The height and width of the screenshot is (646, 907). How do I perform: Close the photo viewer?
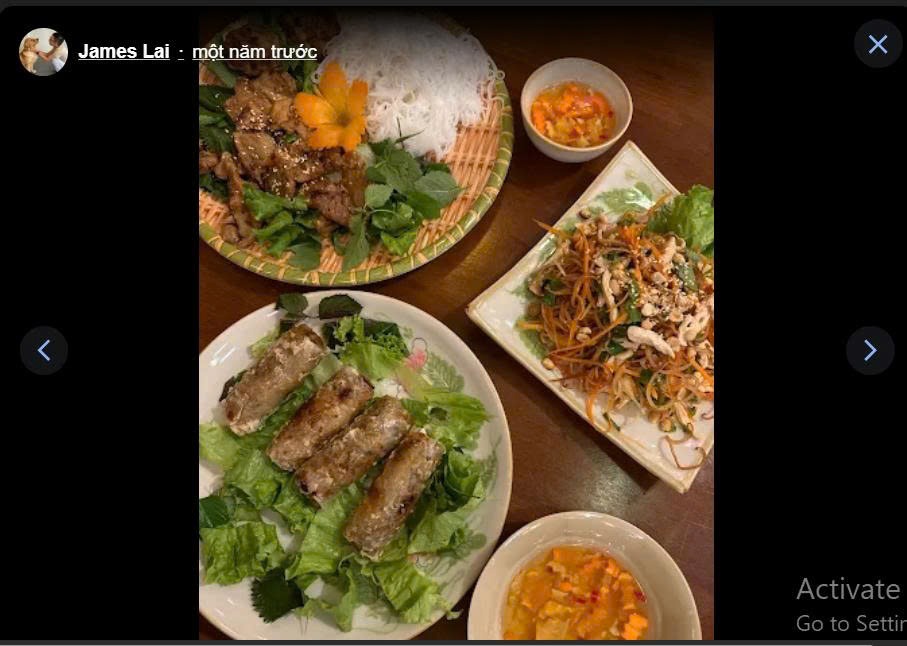[x=877, y=44]
